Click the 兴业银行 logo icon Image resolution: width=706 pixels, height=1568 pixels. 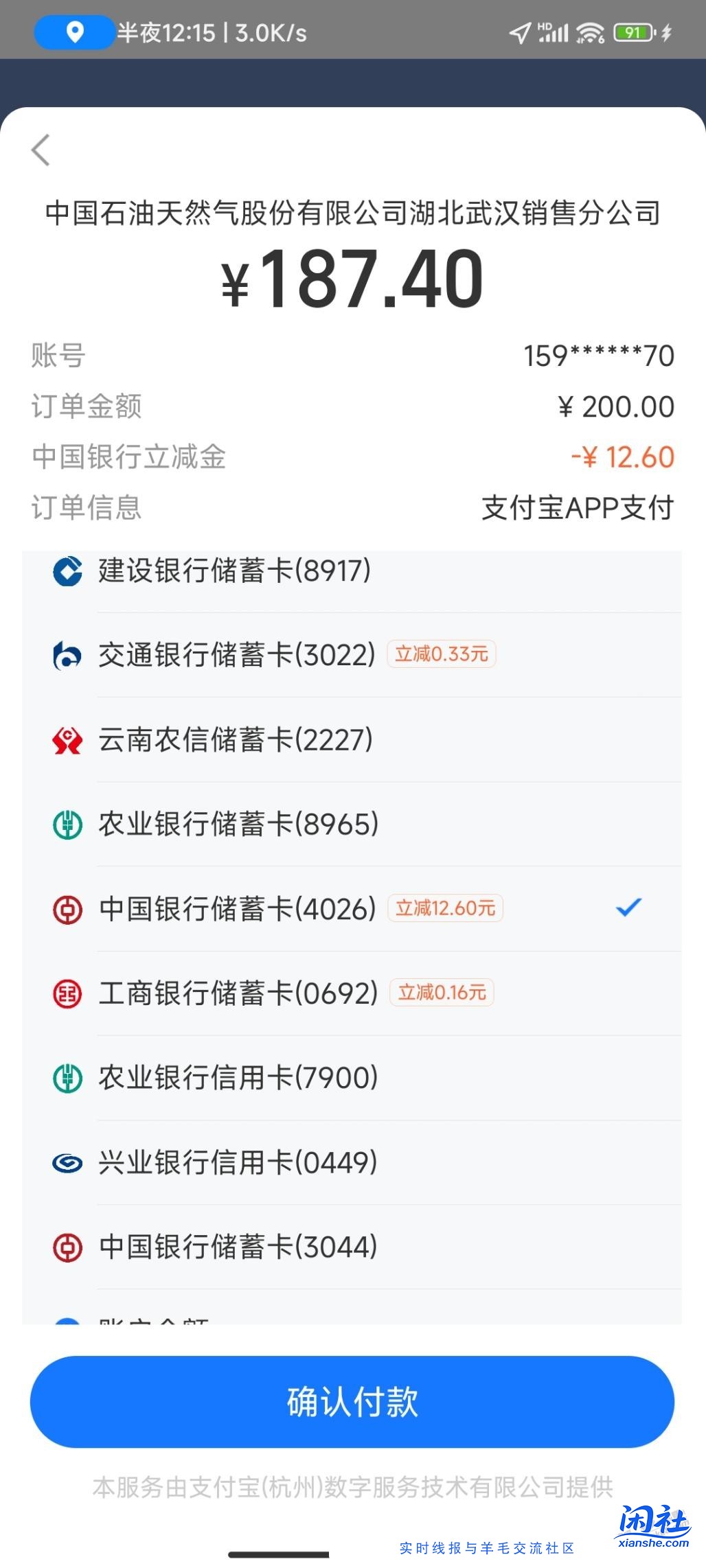(67, 1162)
